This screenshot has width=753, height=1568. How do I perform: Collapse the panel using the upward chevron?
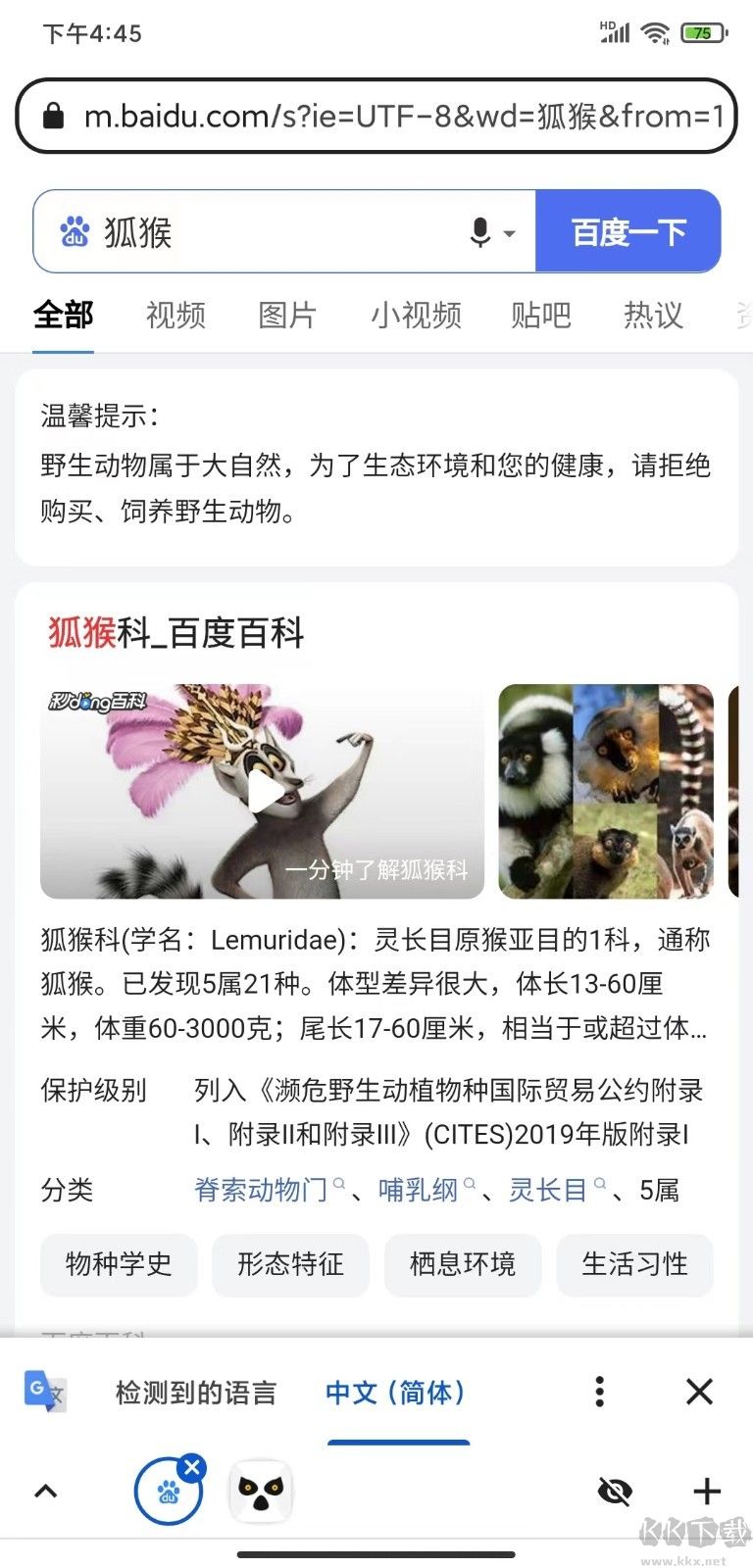(46, 1491)
